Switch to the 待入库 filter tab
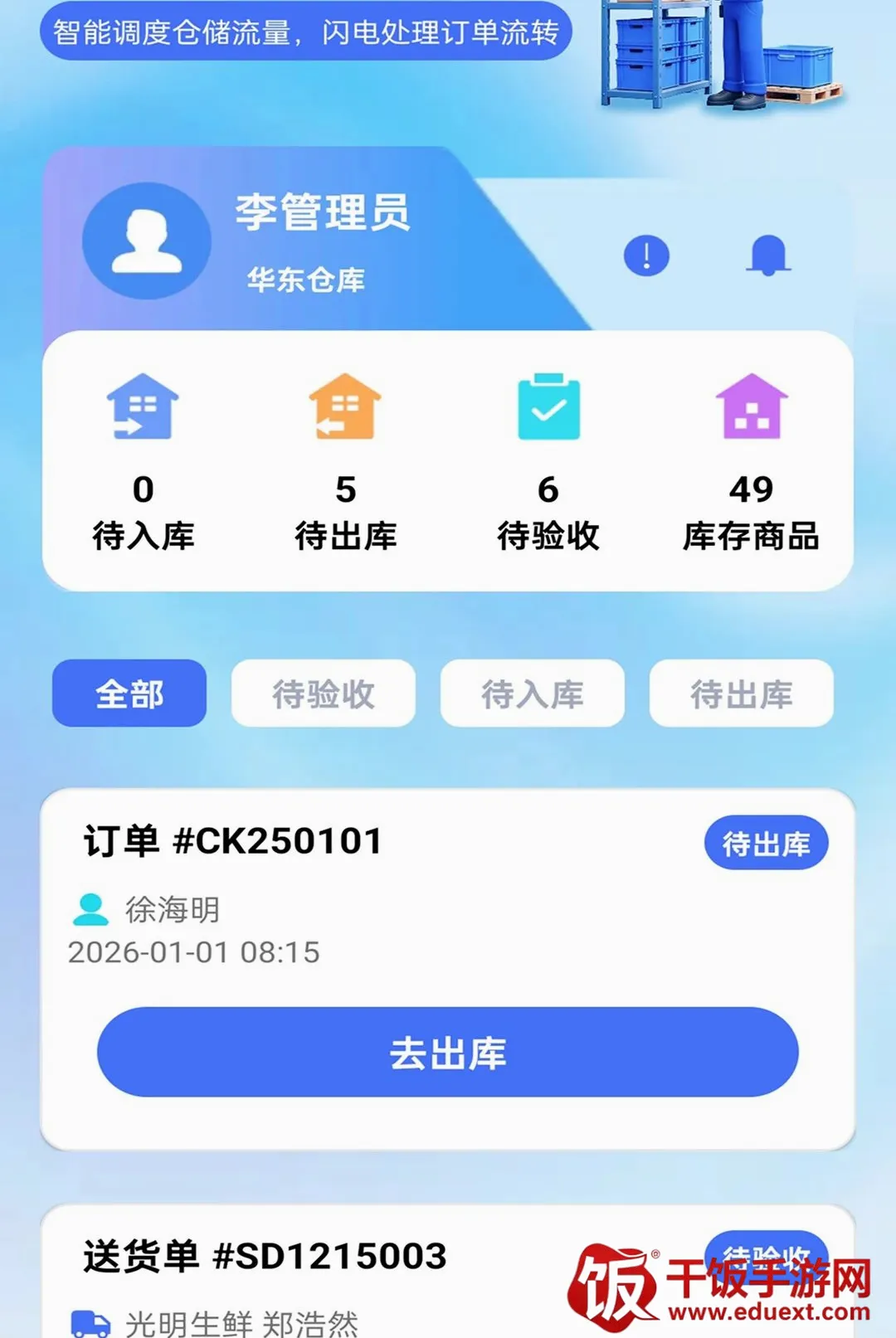 [x=533, y=693]
